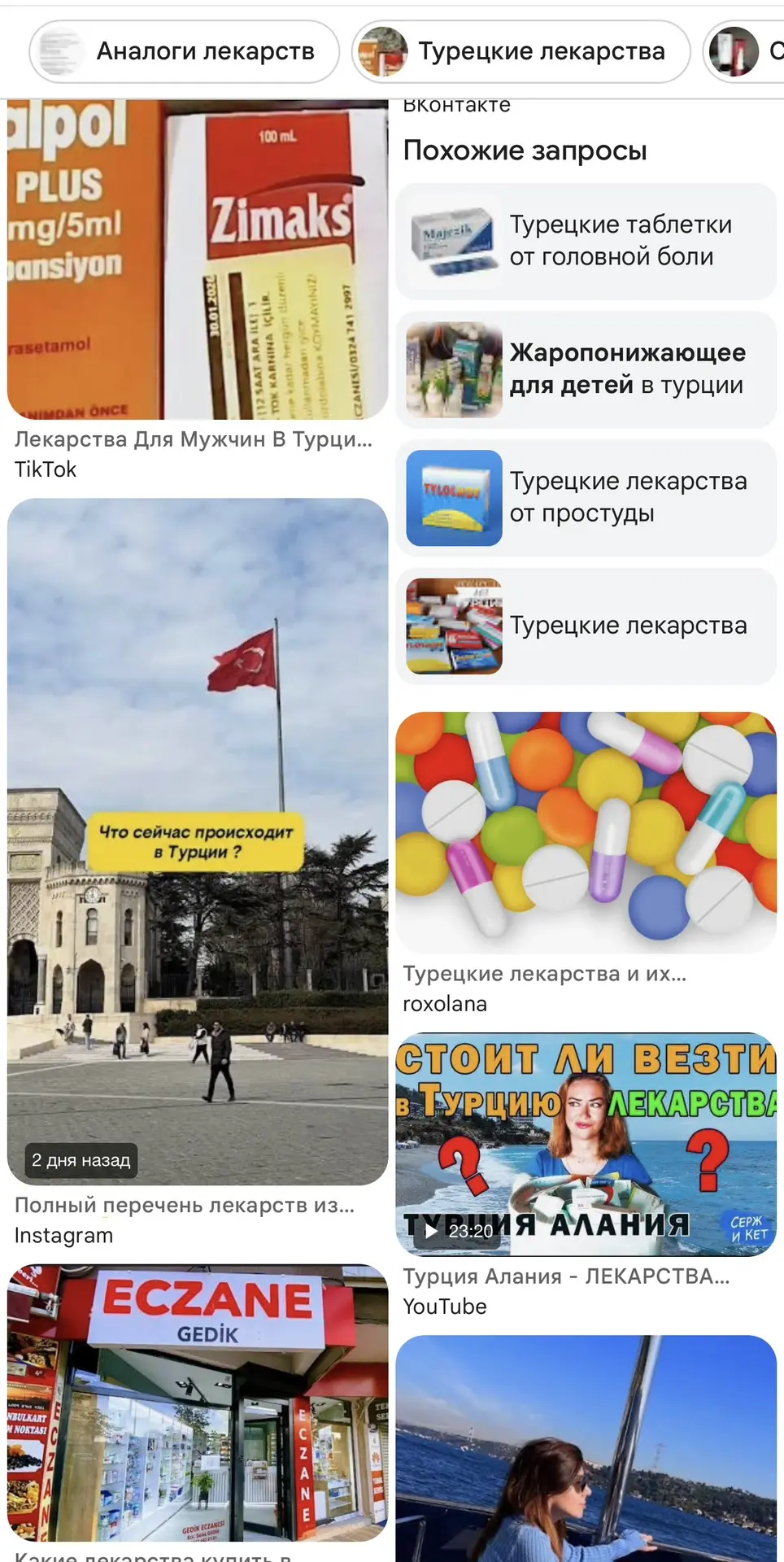Open the ECZANE GEDIK pharmacy image
The image size is (784, 1562).
coord(198,1403)
